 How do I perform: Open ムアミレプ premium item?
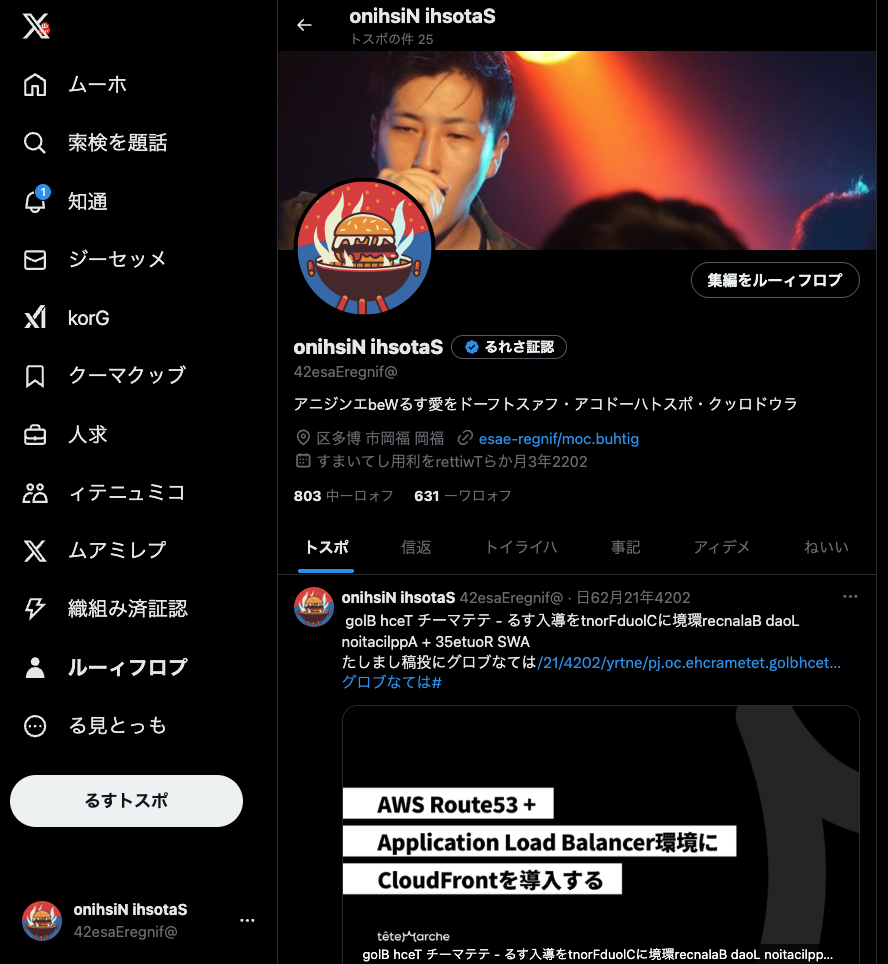tap(95, 551)
